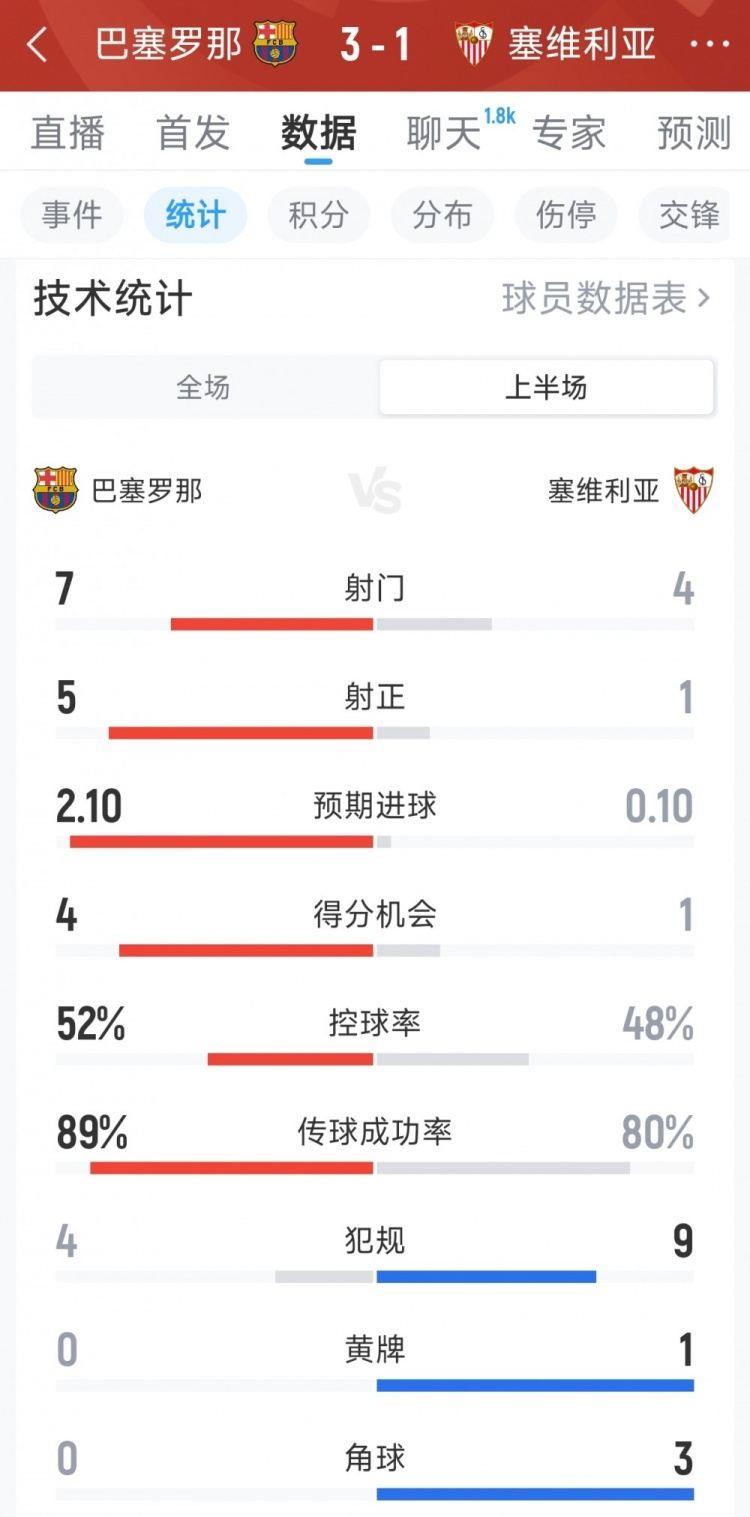Select the 统计 statistics filter

click(x=195, y=214)
